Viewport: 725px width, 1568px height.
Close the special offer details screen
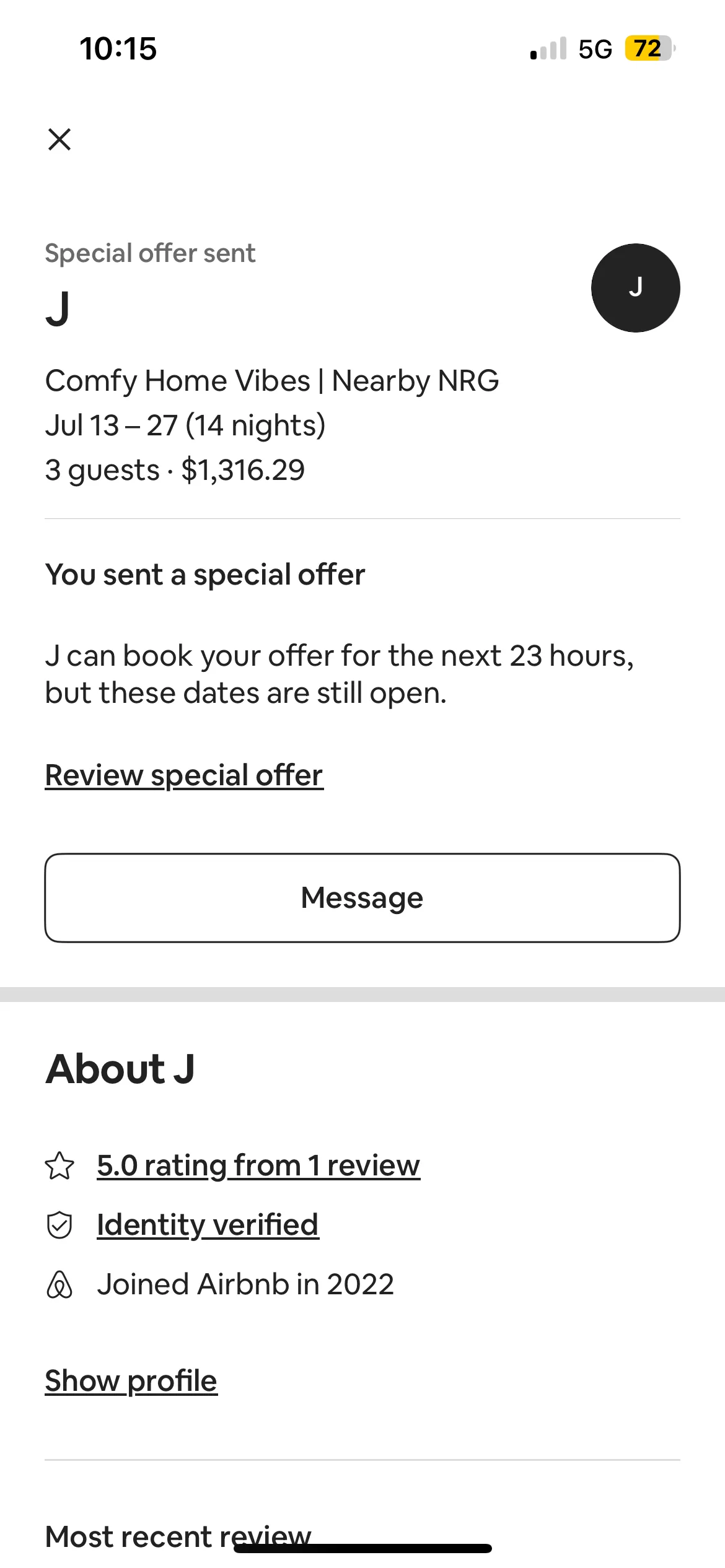[59, 139]
